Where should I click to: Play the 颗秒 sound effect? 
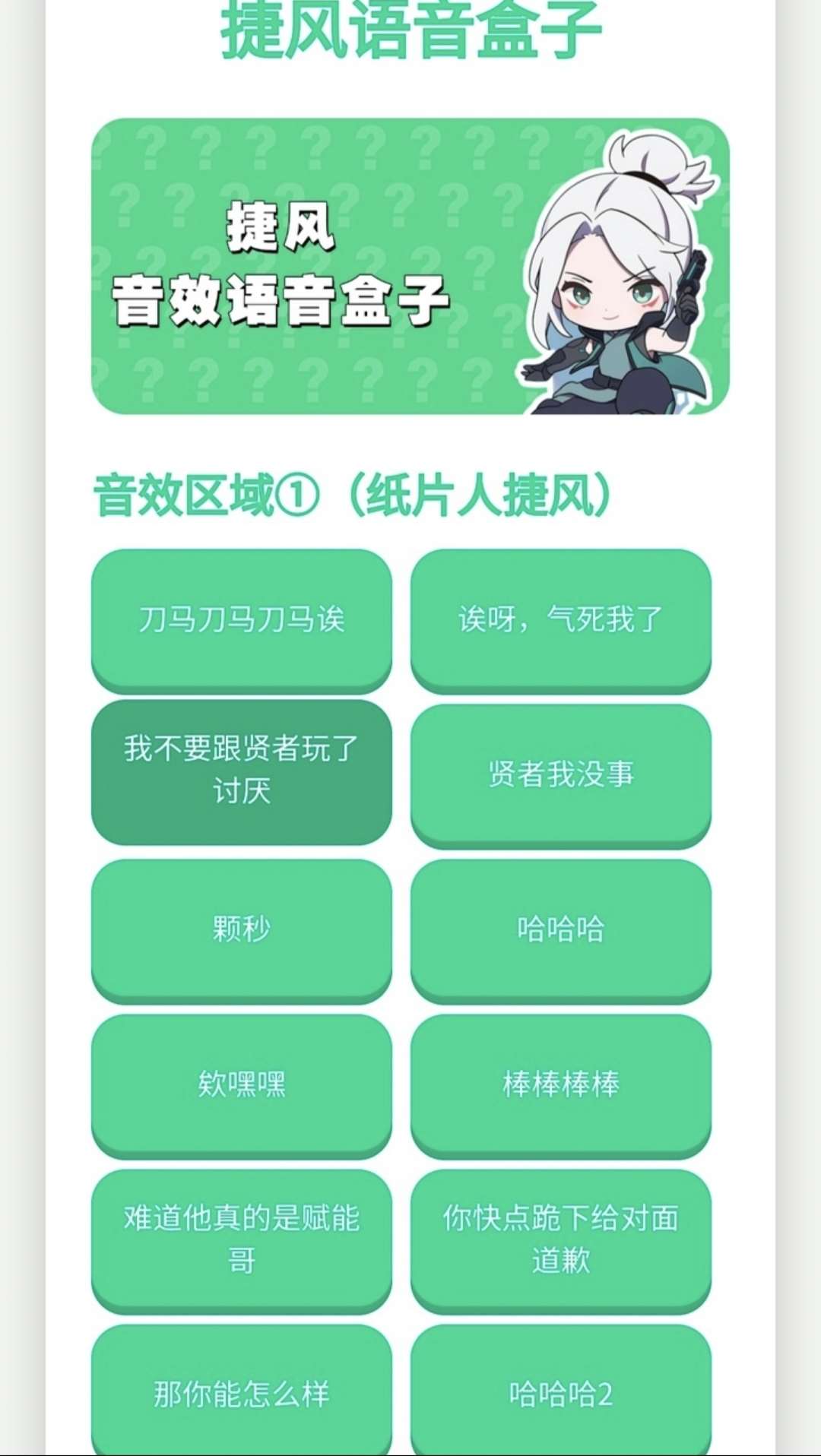point(242,929)
